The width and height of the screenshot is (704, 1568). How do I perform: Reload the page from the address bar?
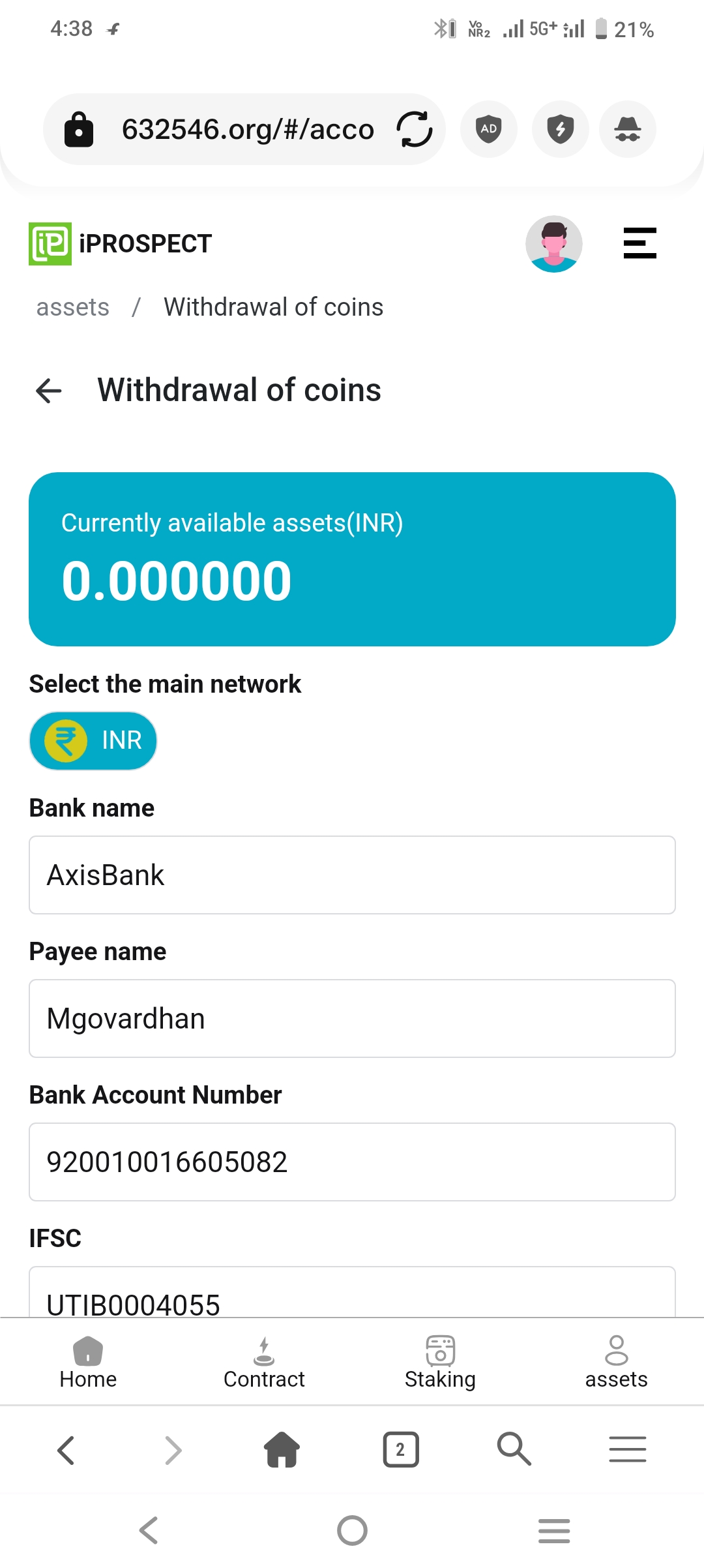[415, 129]
